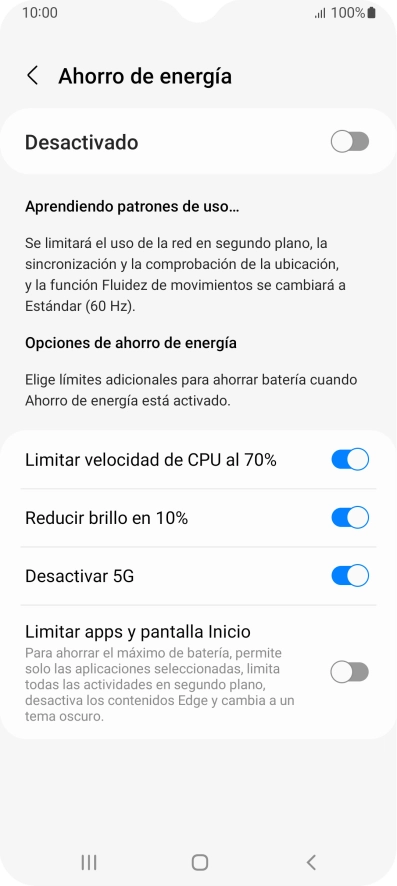
Task: Tap the system home button
Action: click(200, 862)
